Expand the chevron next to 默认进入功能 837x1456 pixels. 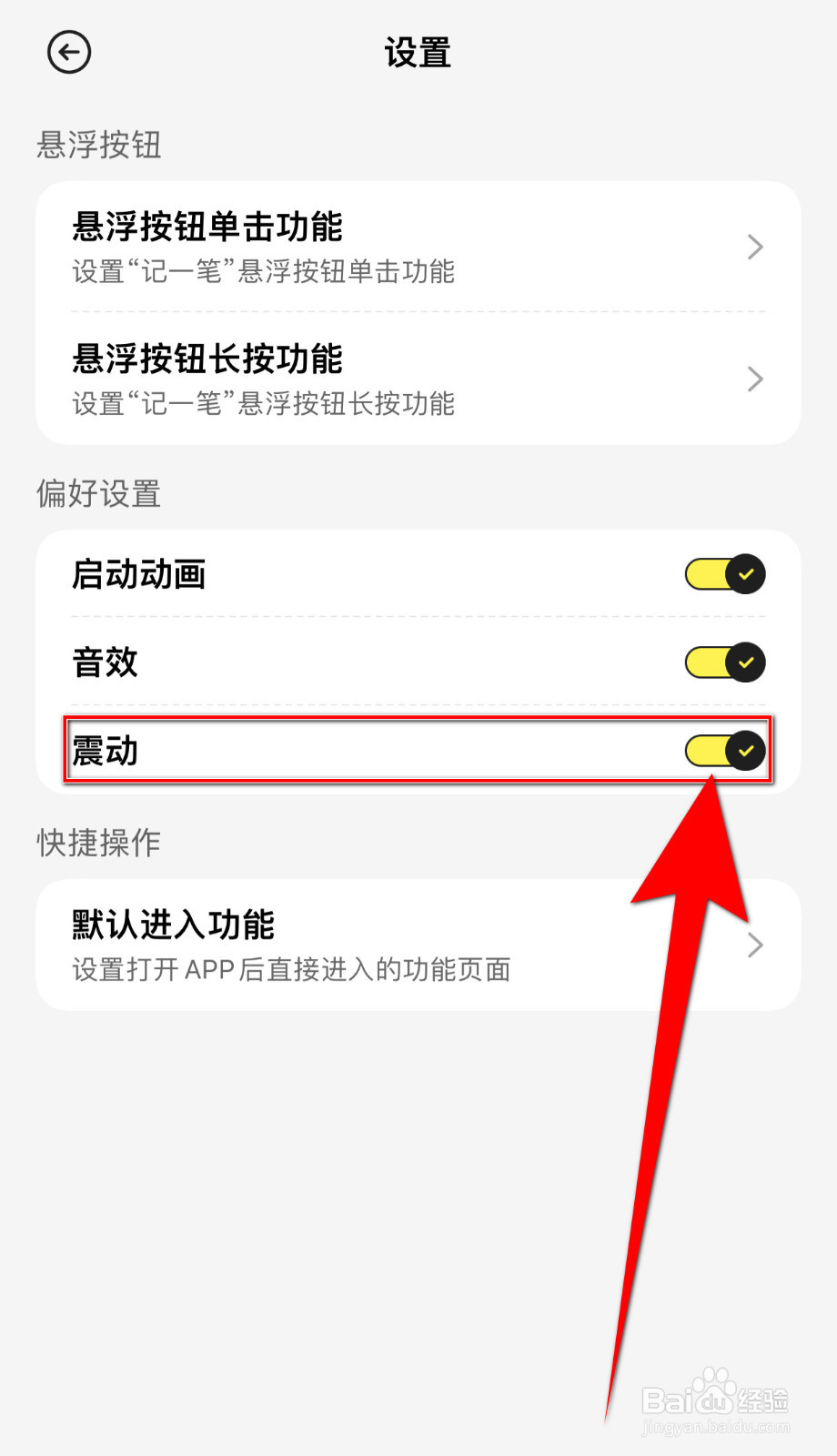[x=755, y=945]
